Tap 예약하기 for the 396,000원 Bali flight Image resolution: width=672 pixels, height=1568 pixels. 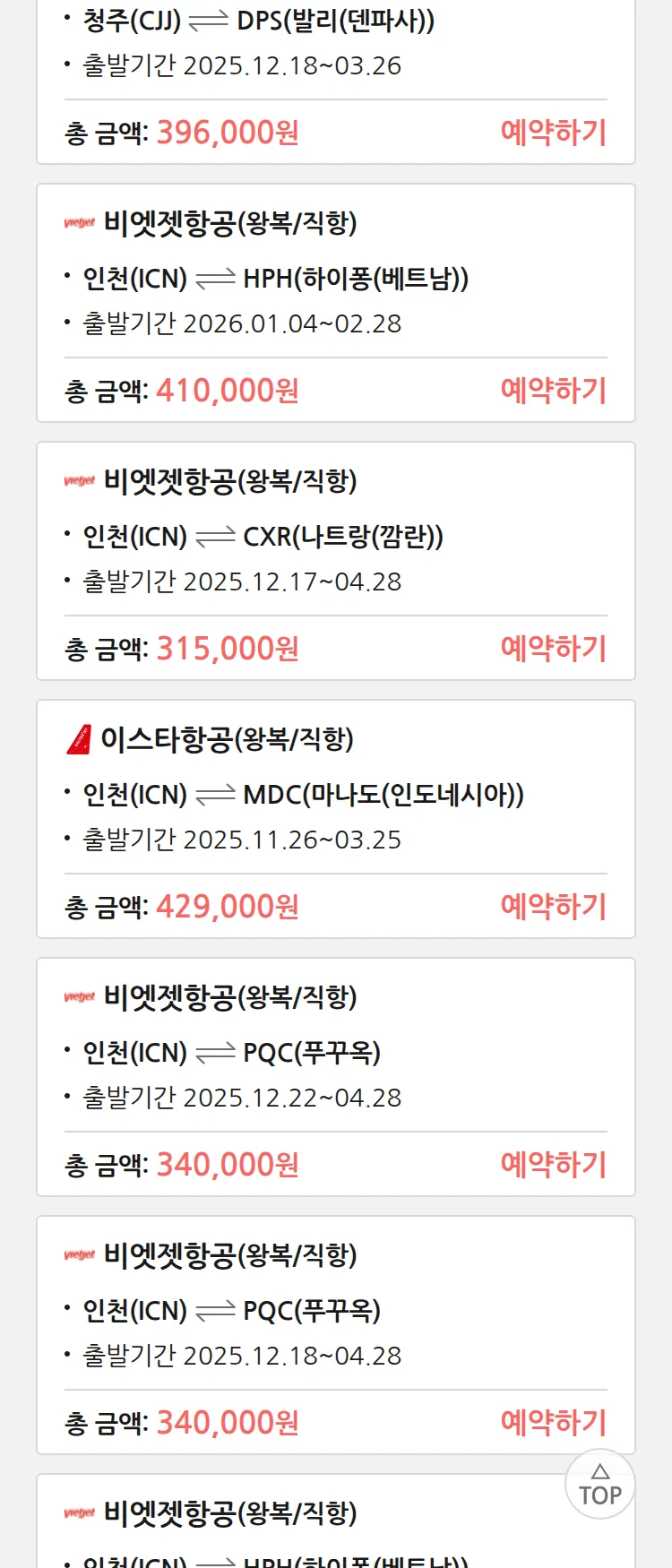pyautogui.click(x=553, y=133)
